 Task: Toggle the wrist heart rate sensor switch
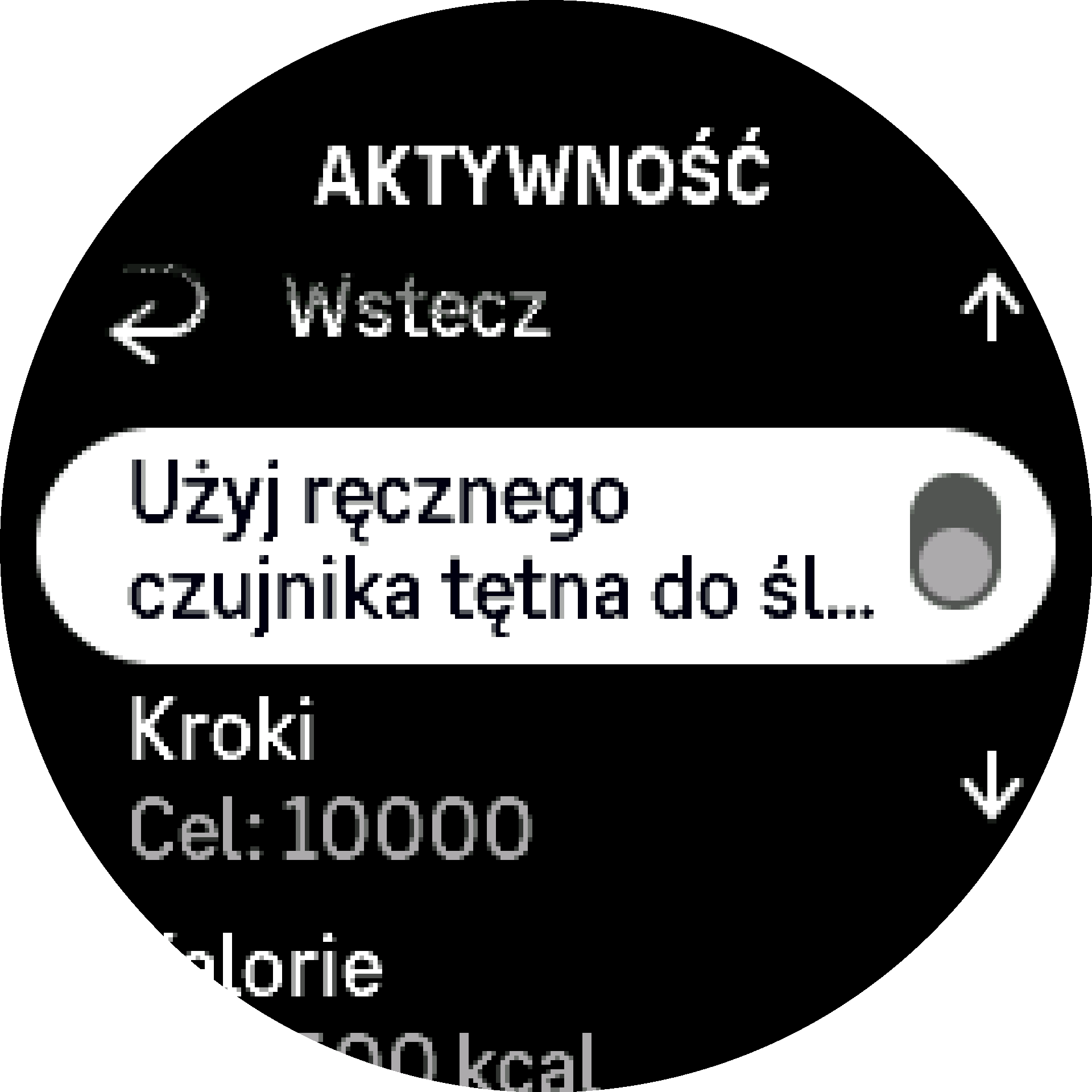[x=955, y=541]
